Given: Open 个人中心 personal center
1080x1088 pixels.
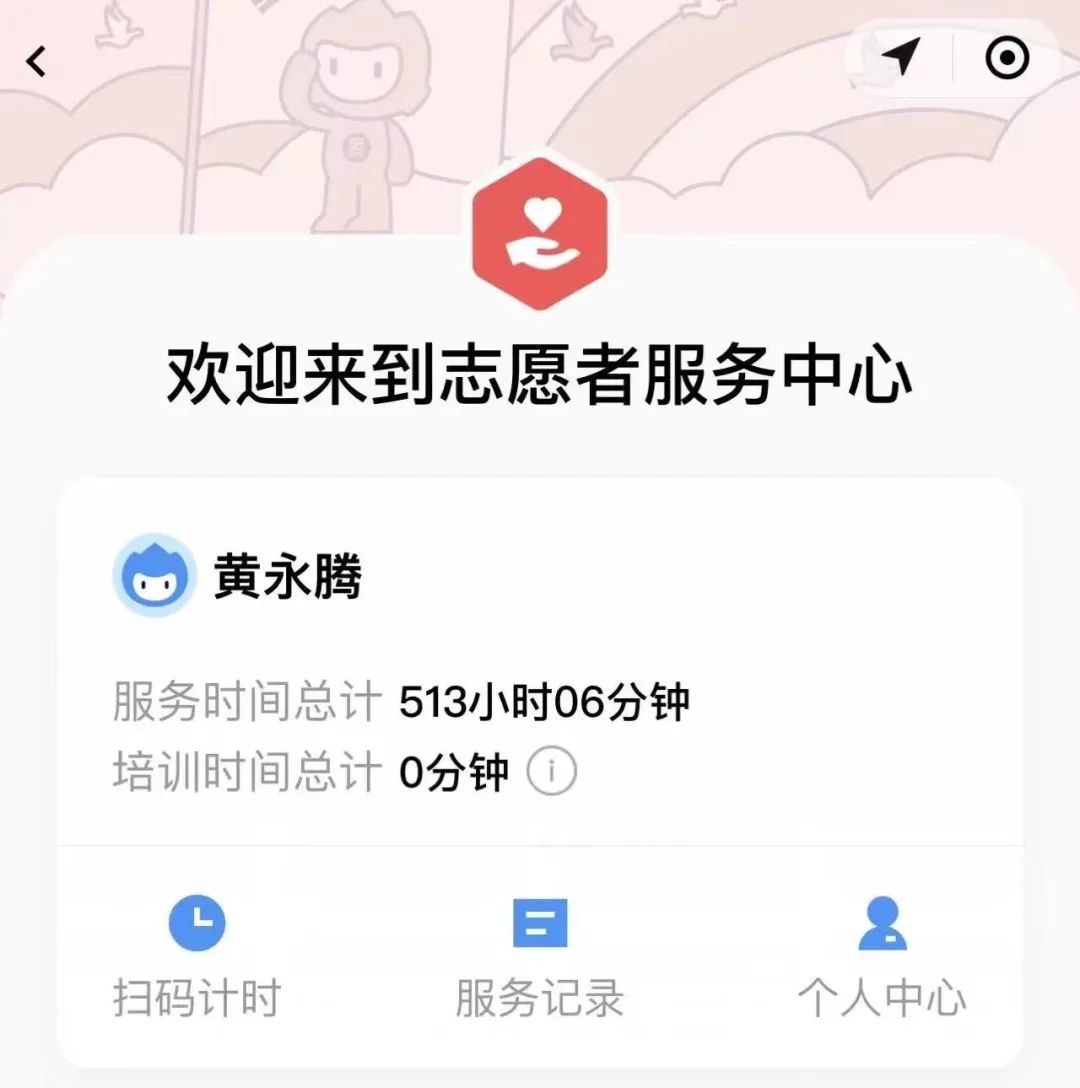Looking at the screenshot, I should click(x=882, y=955).
